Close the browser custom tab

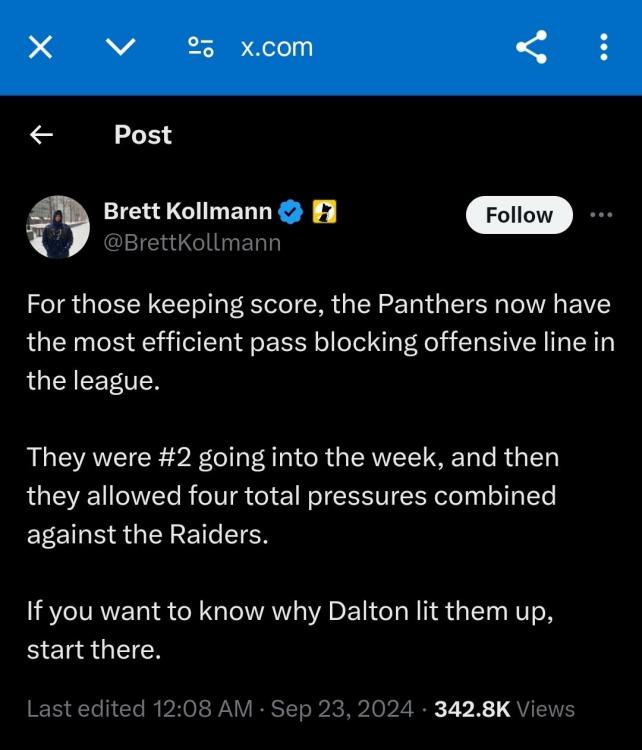[x=41, y=47]
